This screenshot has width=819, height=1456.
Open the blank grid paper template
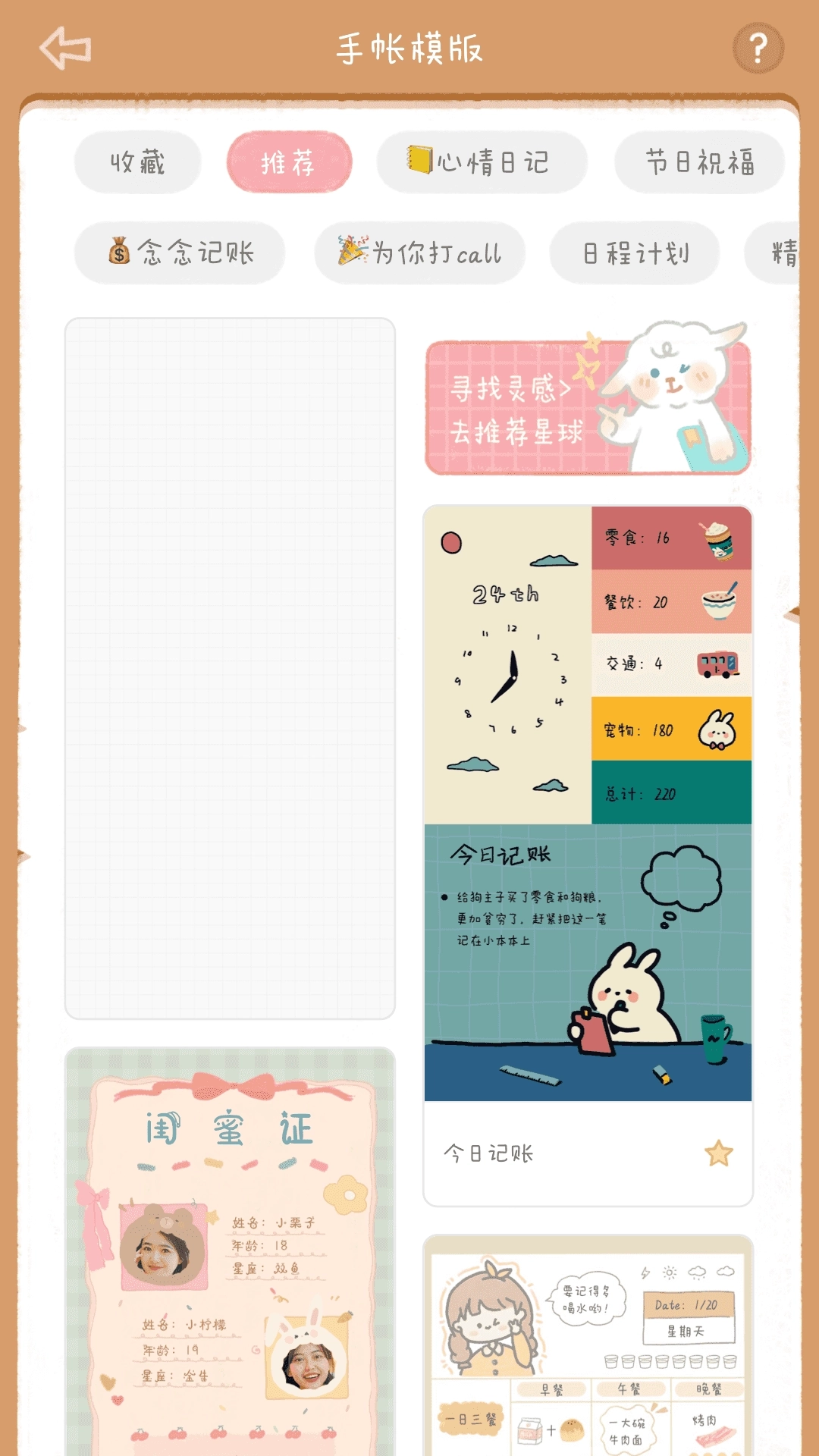point(230,667)
